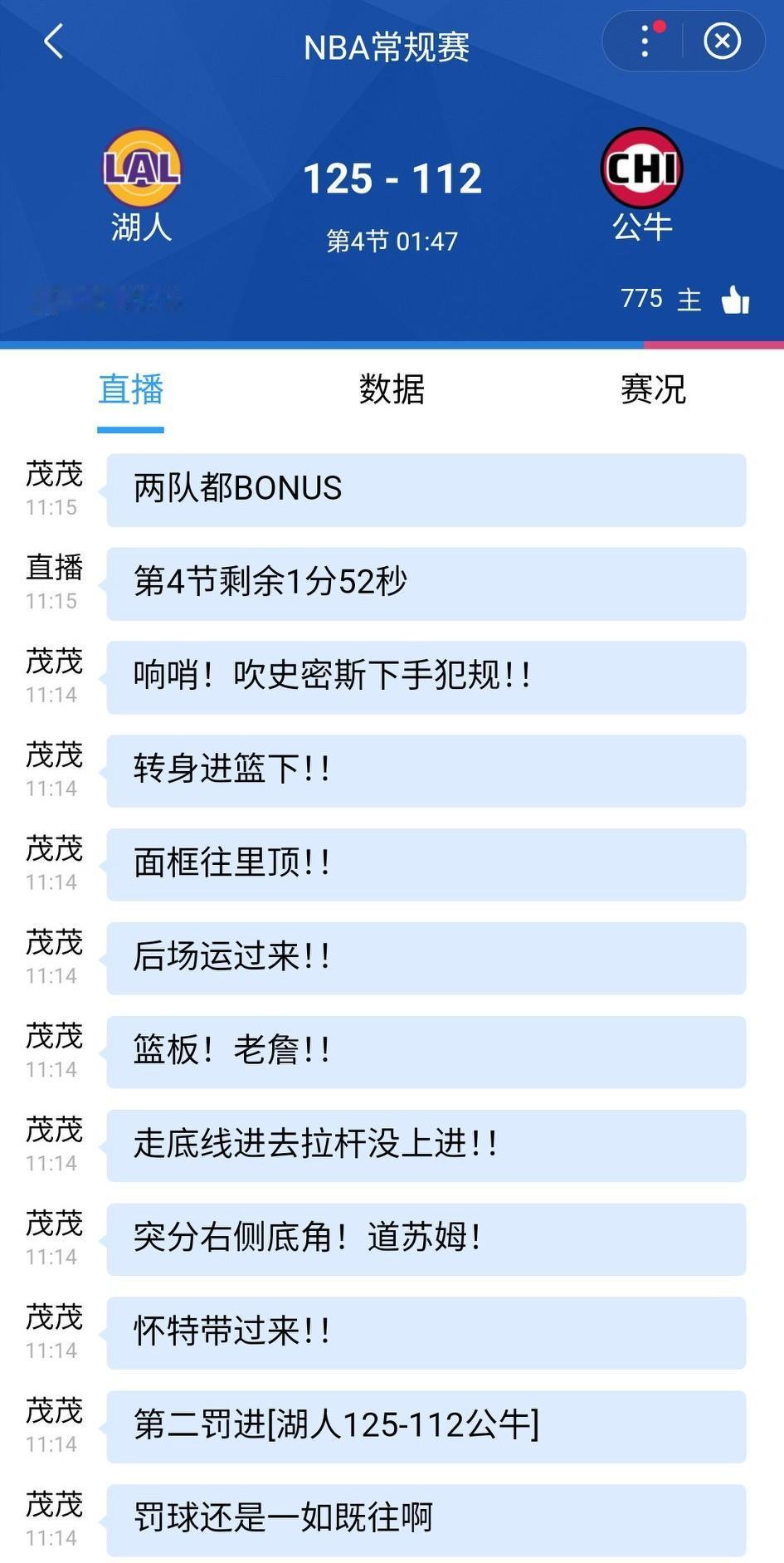This screenshot has height=1563, width=784.
Task: Open the three-dot more options menu
Action: point(644,42)
